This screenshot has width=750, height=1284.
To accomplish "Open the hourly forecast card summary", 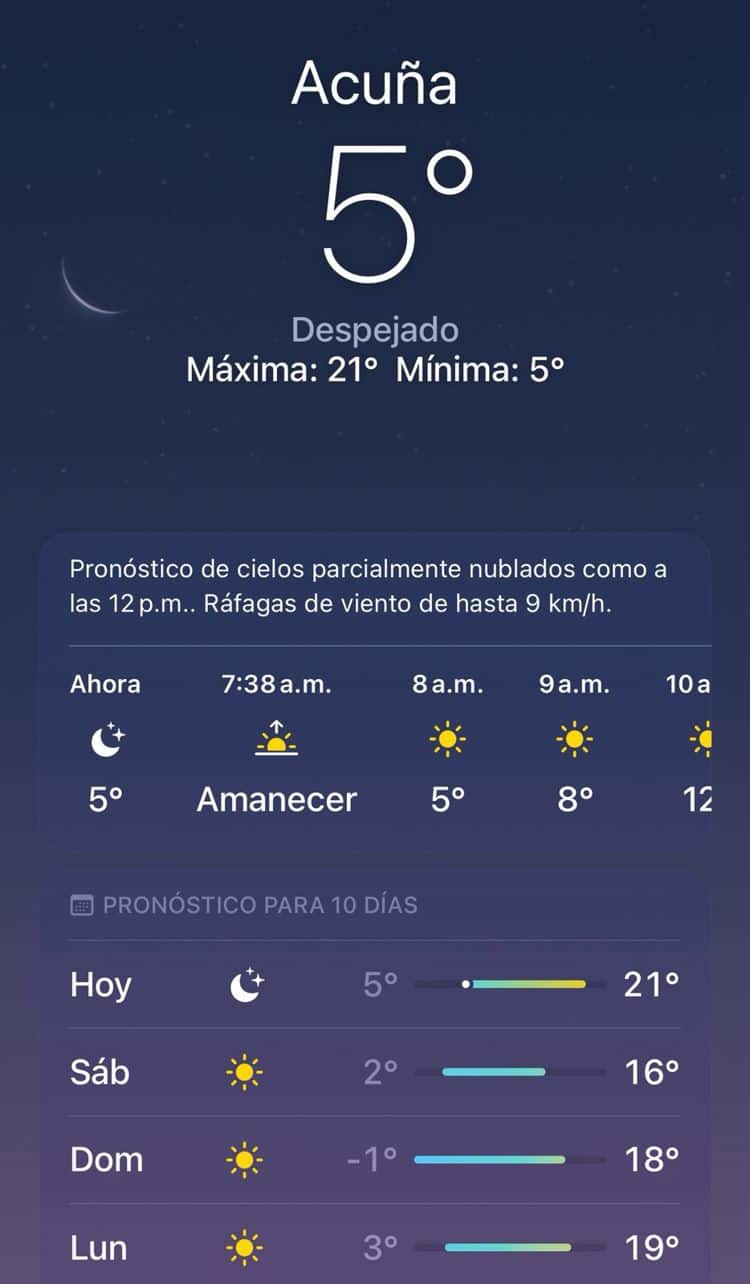I will coord(369,588).
